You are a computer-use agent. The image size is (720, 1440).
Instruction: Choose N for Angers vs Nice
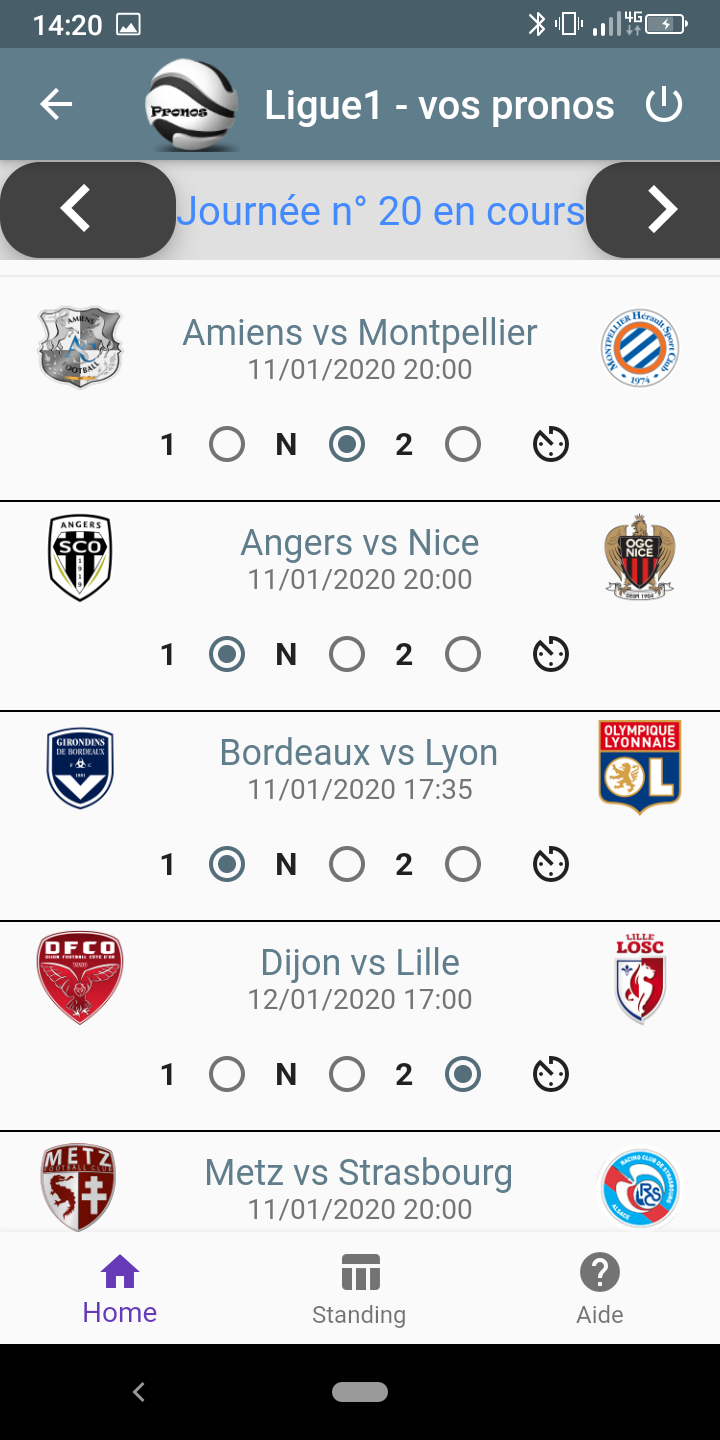347,654
